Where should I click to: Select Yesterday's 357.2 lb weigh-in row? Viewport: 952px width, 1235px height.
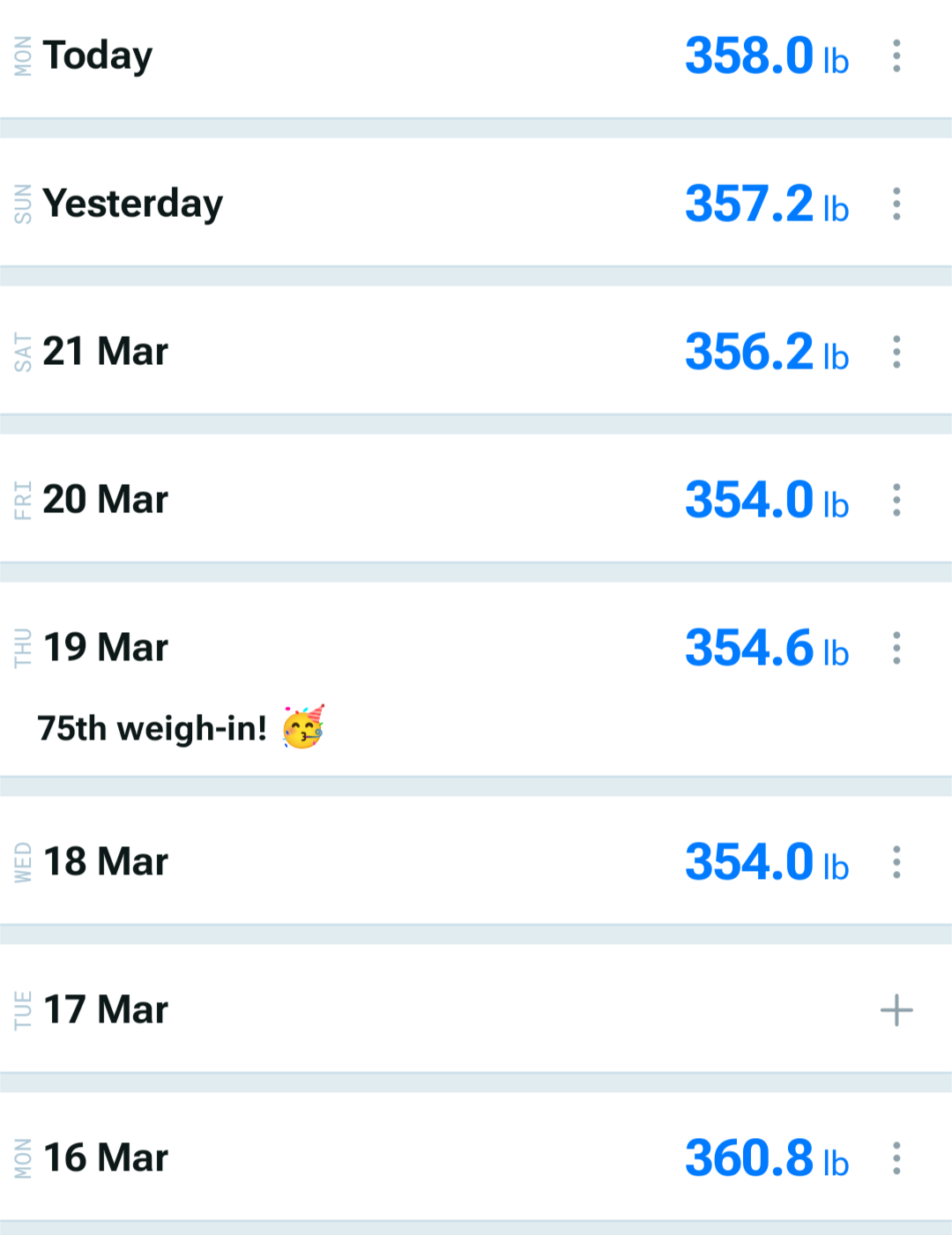[x=441, y=205]
